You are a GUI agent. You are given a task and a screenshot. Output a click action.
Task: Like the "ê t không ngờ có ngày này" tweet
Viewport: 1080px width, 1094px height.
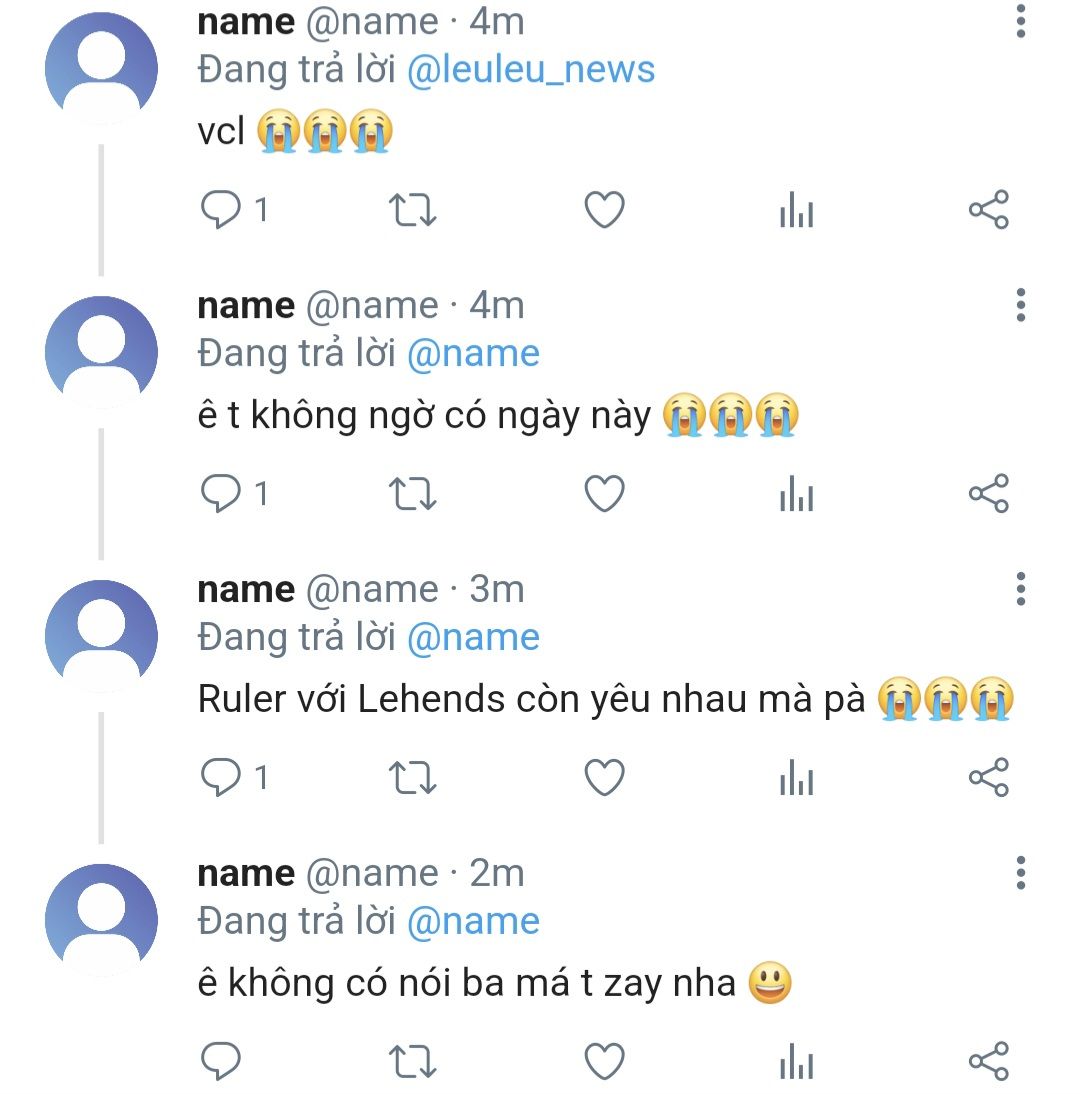pyautogui.click(x=604, y=494)
